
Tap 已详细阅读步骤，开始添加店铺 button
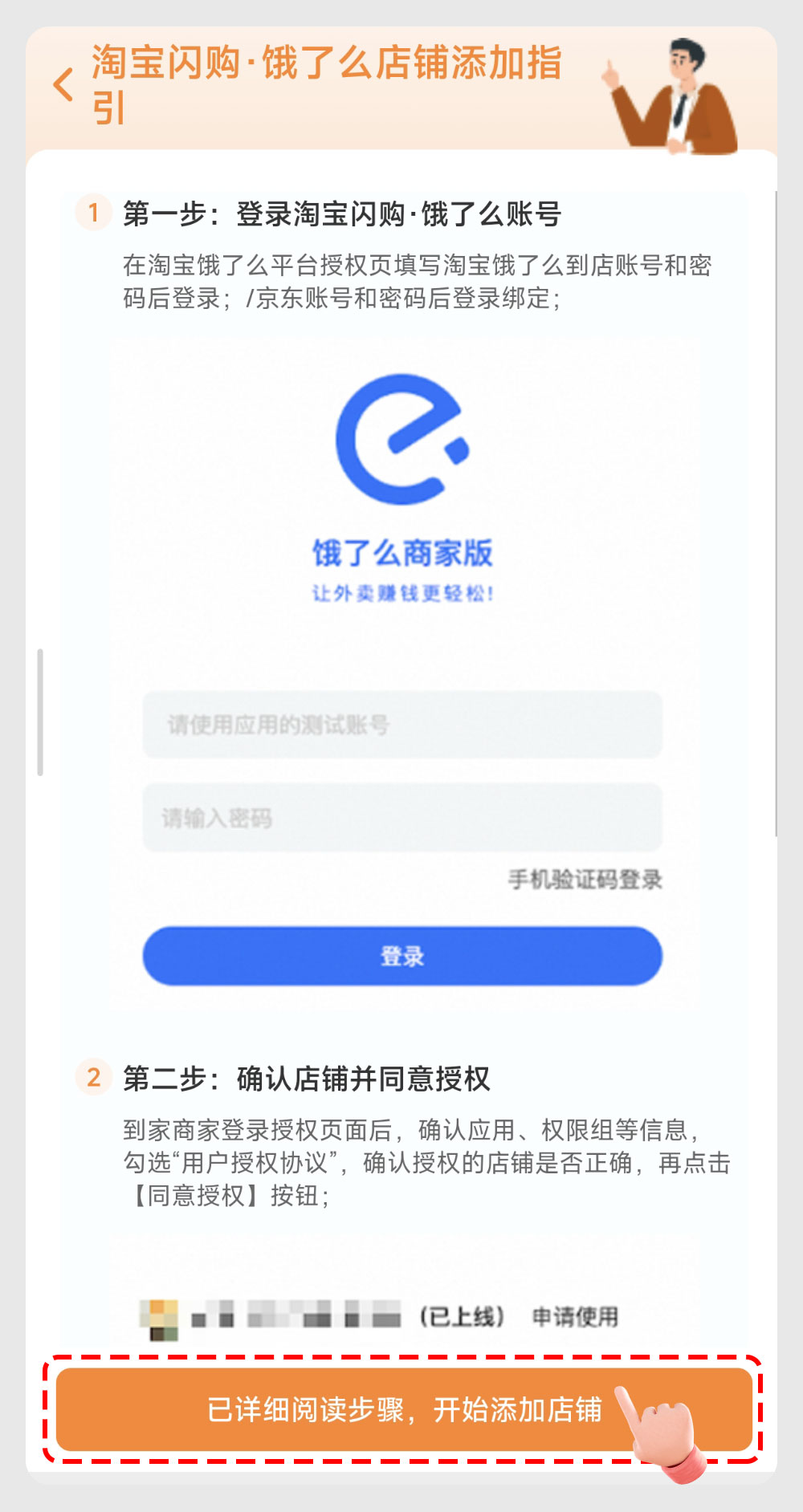click(404, 1409)
